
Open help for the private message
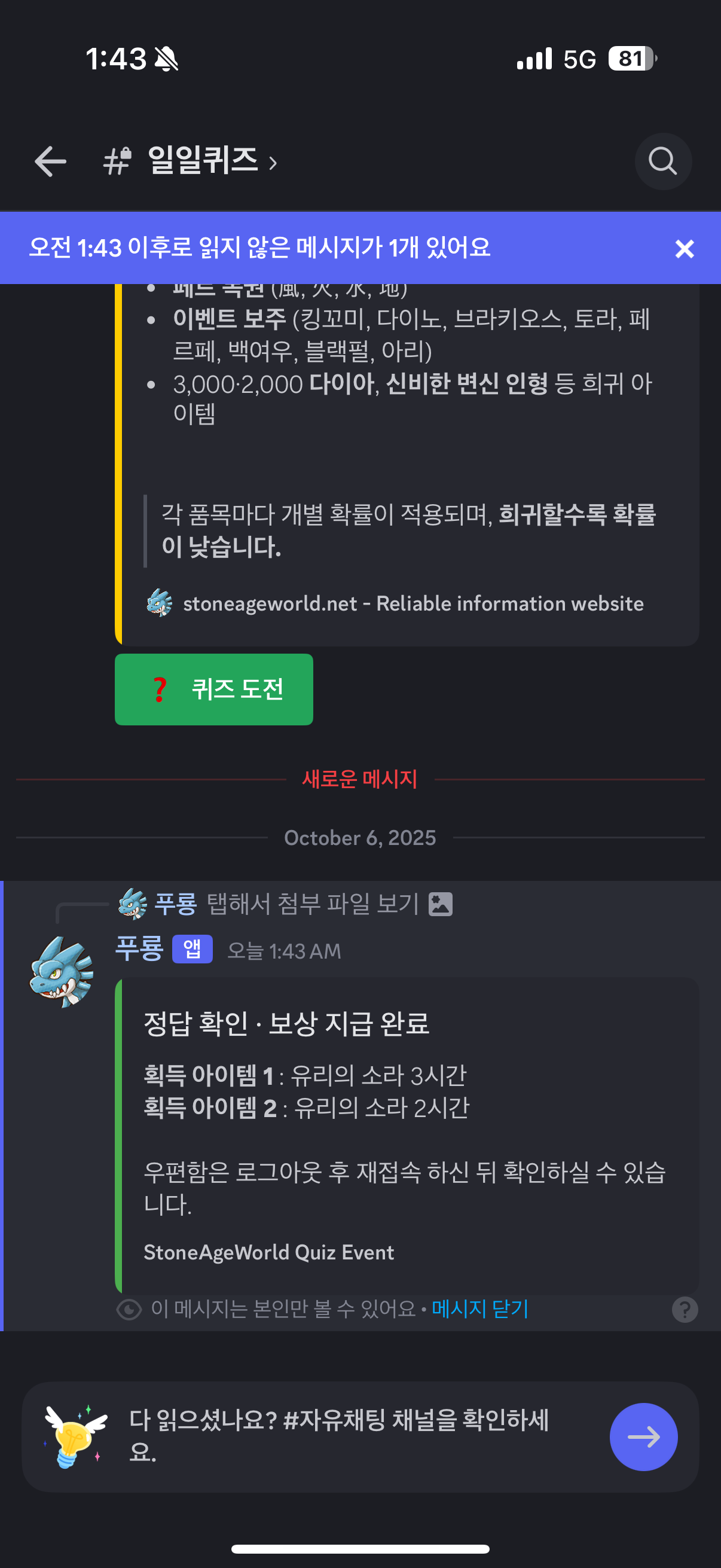point(685,1309)
